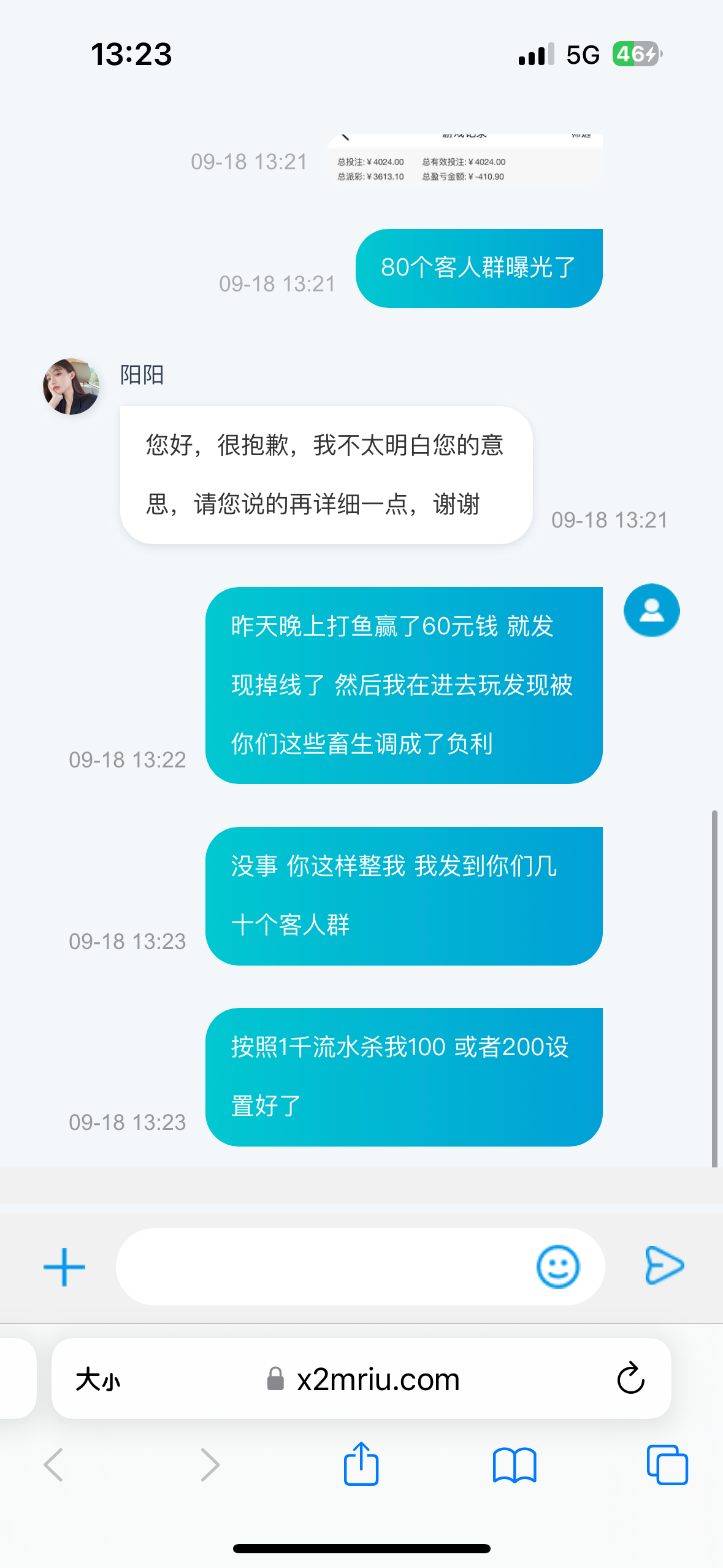This screenshot has height=1568, width=723.
Task: Tap the plus attachment icon
Action: pos(64,1267)
